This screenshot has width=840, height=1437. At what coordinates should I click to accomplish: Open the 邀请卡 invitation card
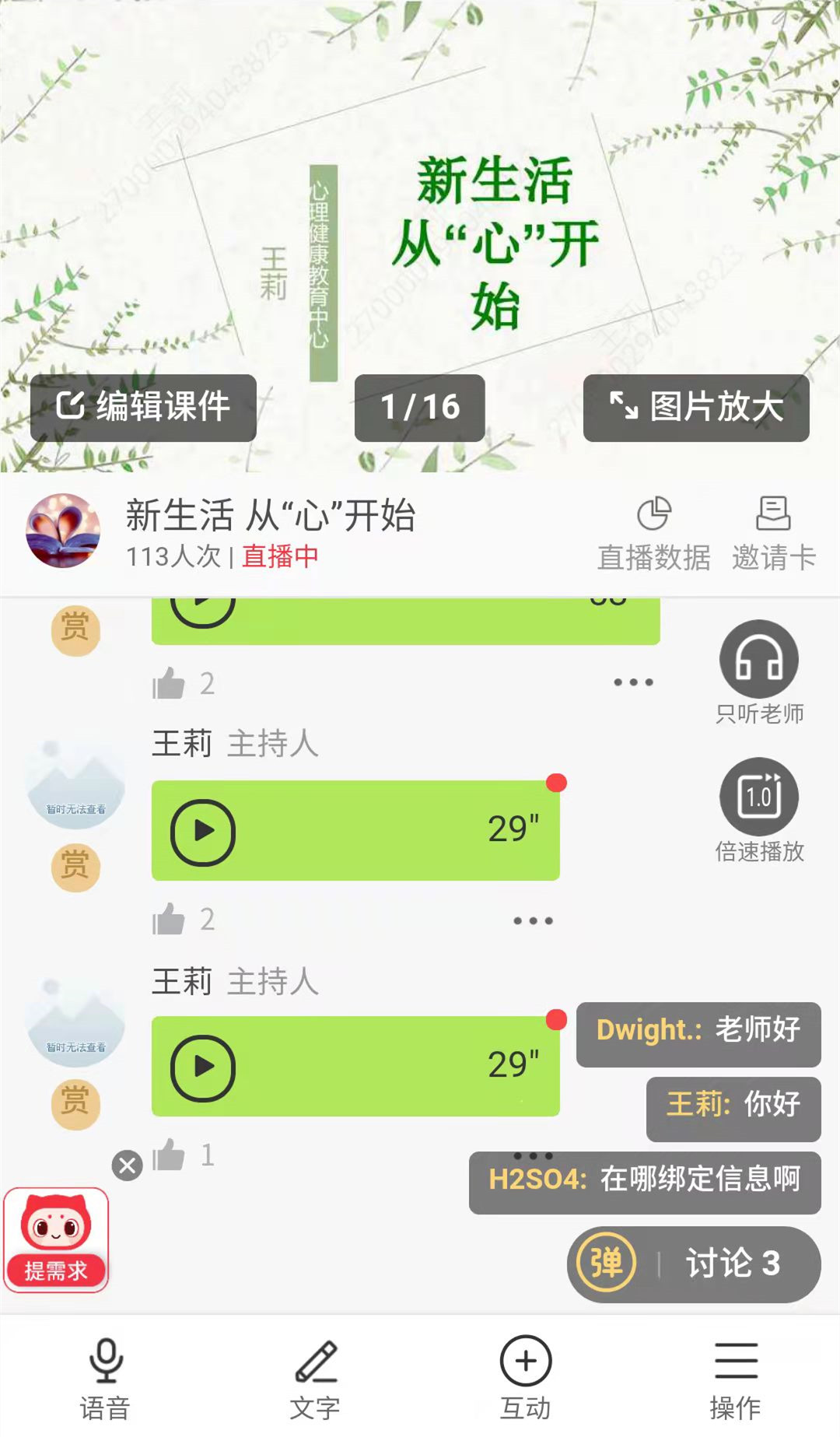point(773,534)
